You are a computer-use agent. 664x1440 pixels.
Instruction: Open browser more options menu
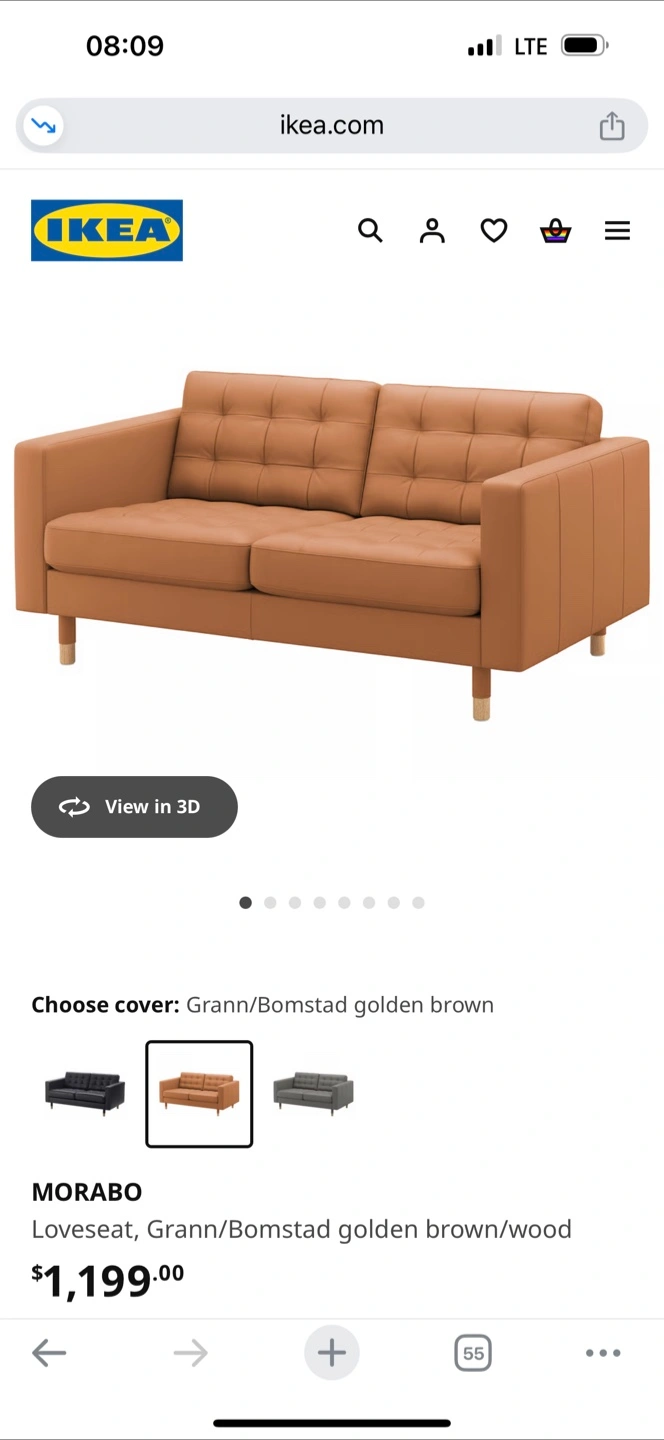point(603,1353)
